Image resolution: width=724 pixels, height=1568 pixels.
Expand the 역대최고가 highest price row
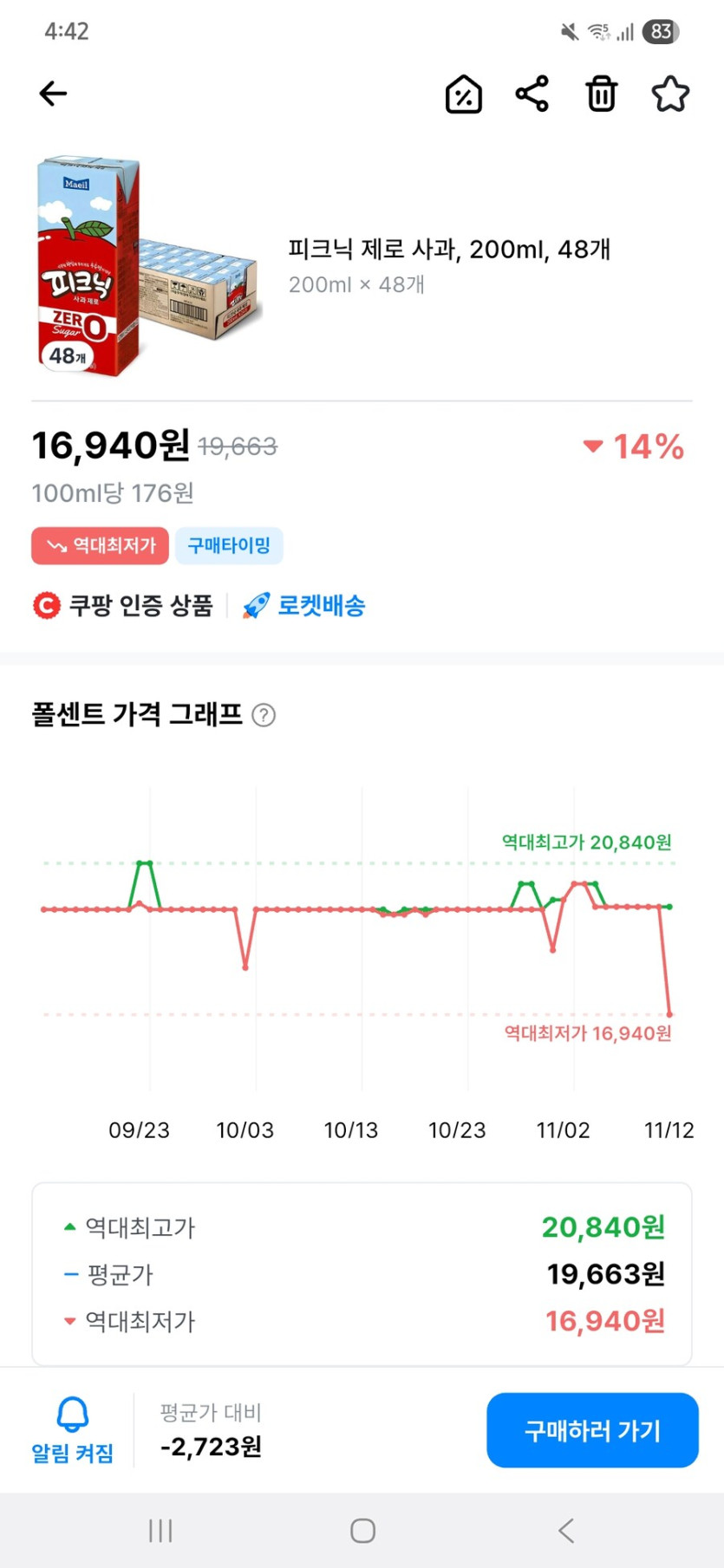(x=362, y=1226)
